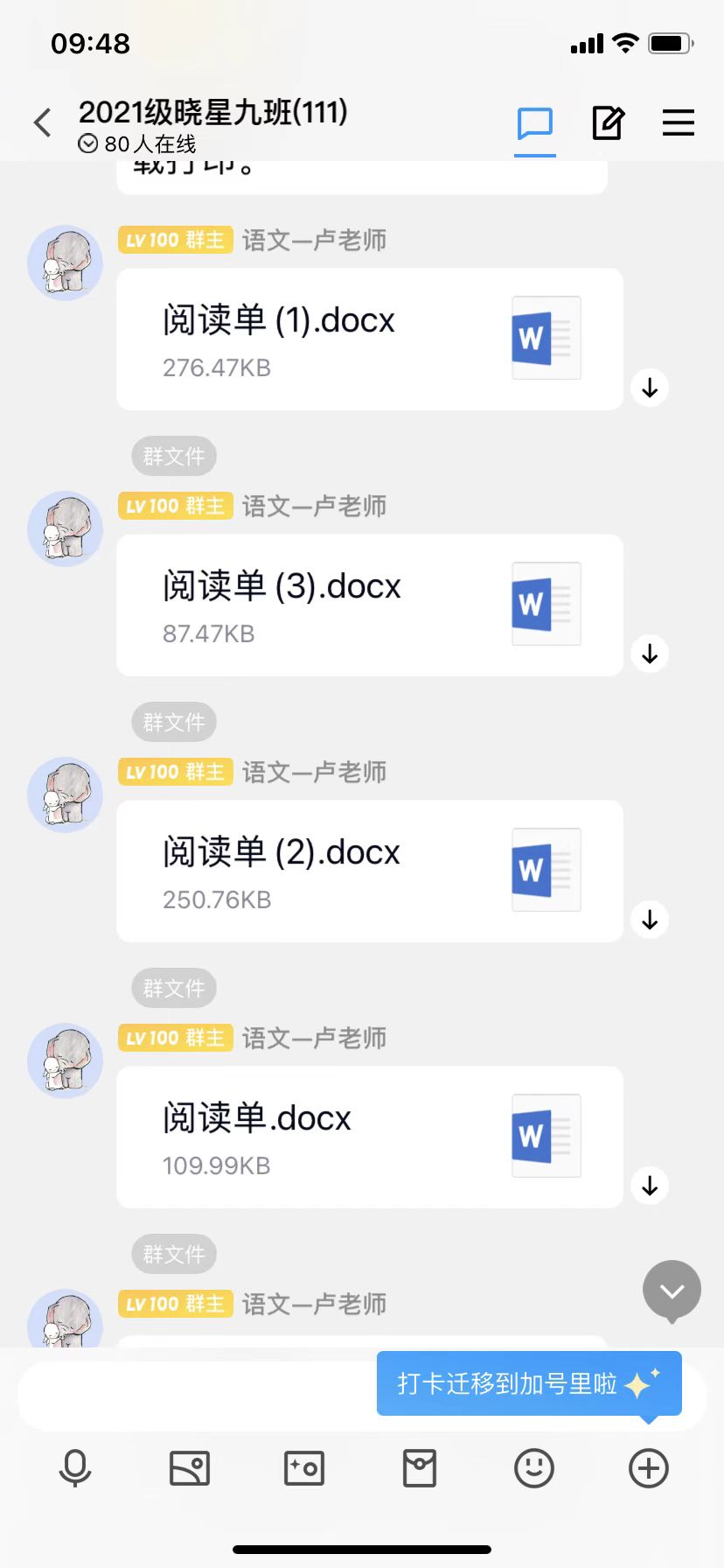Download 阅读单 (2).docx with arrow icon
This screenshot has height=1568, width=724.
(650, 920)
